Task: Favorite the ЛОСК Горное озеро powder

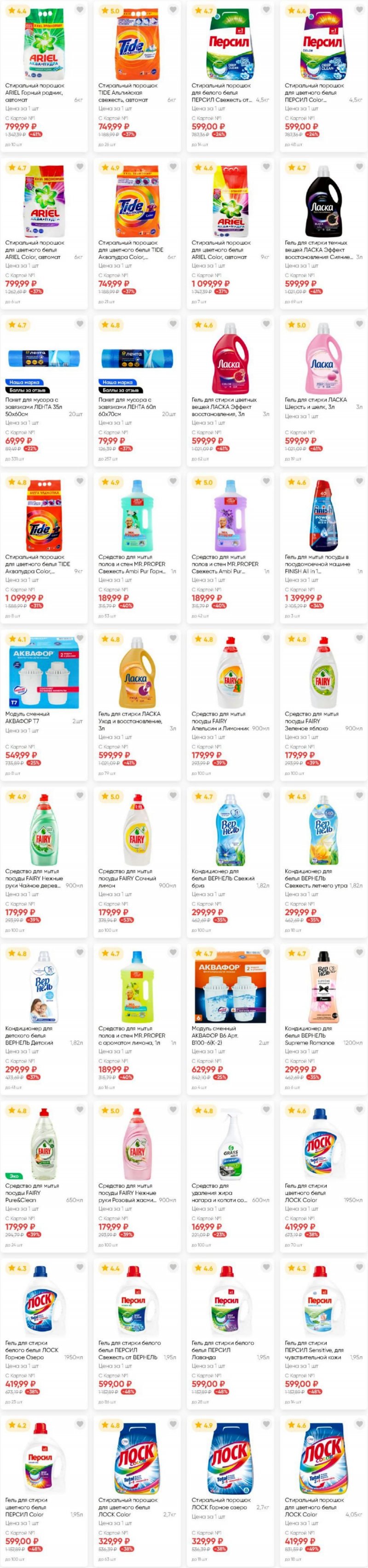Action: pyautogui.click(x=266, y=1423)
